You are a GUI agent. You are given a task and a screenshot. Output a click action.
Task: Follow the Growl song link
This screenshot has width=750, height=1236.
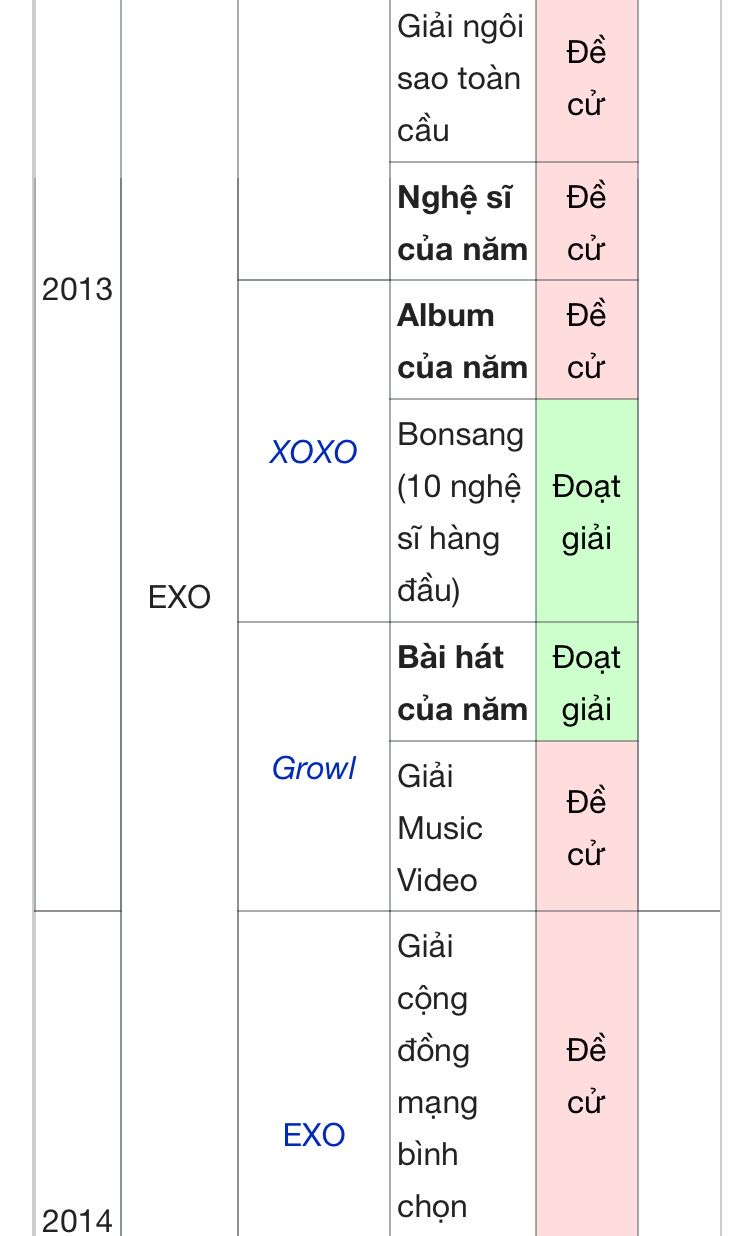click(x=313, y=768)
